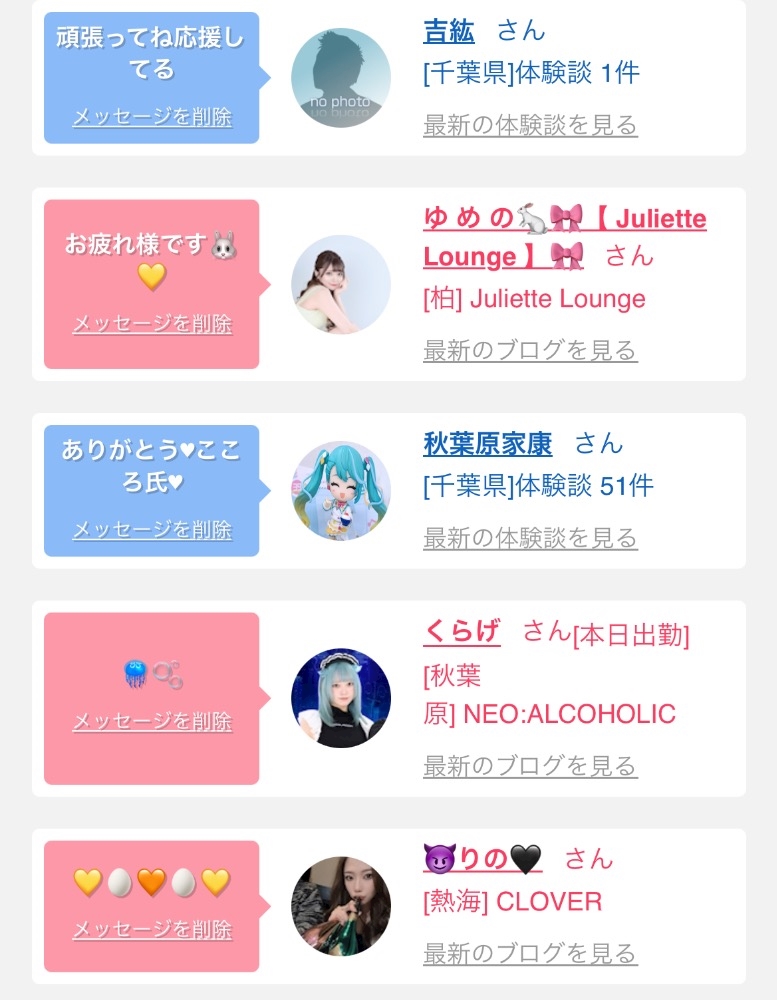The height and width of the screenshot is (1000, 777).
Task: Delete the jellyfish emoji message
Action: [152, 721]
